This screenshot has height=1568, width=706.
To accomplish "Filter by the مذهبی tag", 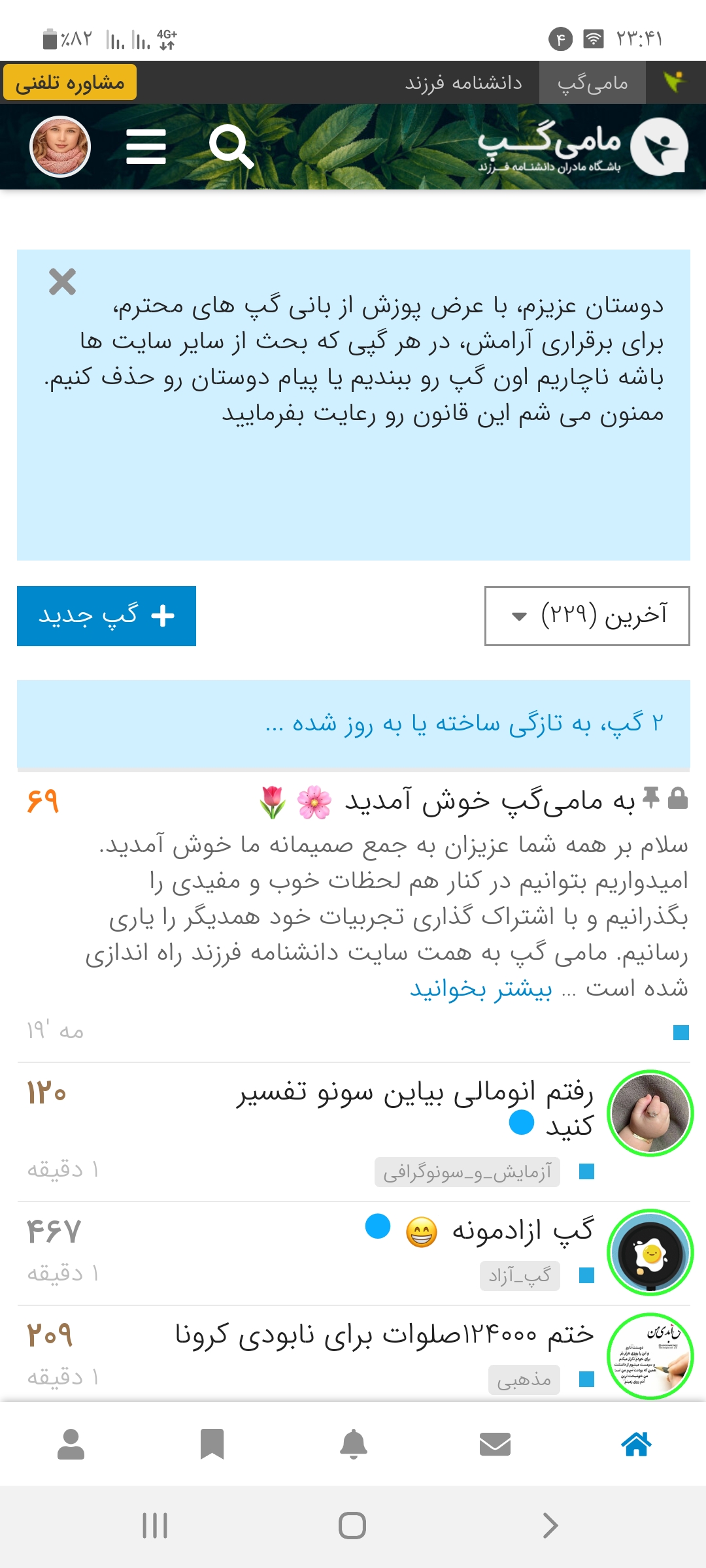I will 524,1379.
